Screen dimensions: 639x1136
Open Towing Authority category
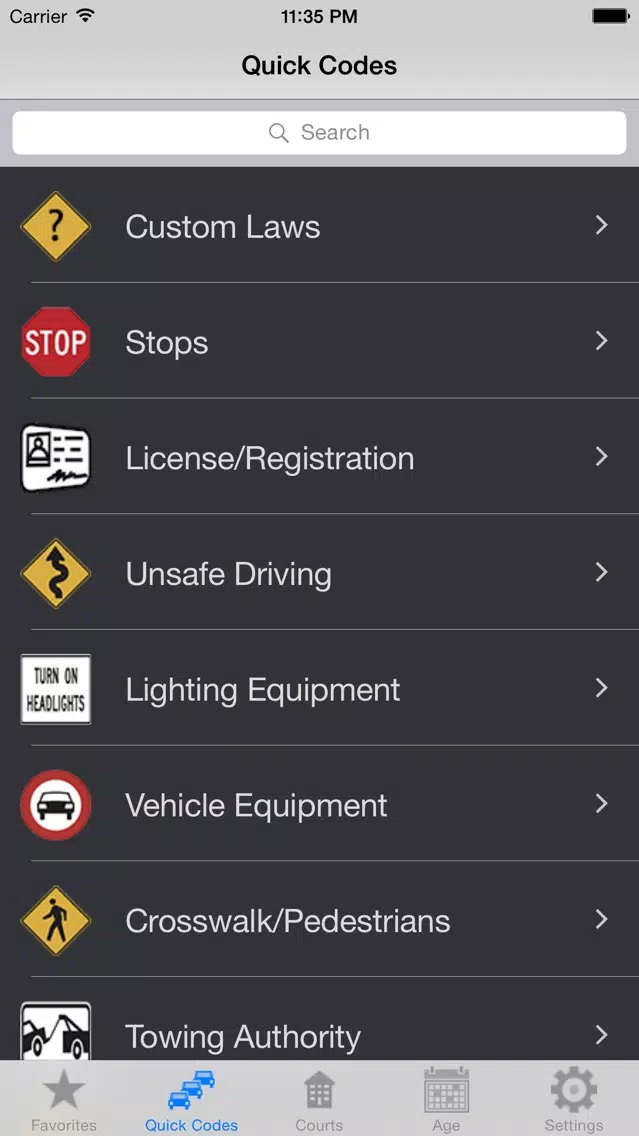pos(320,1019)
